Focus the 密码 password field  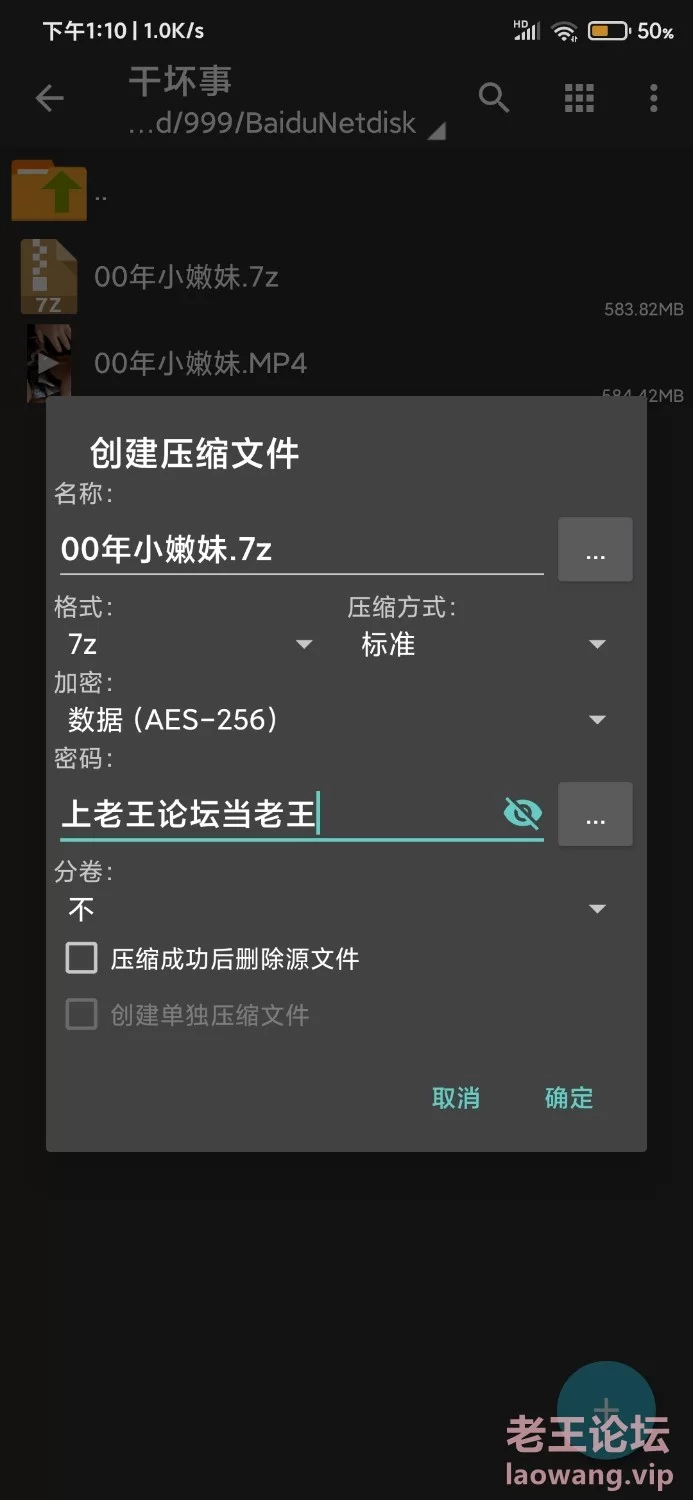(x=280, y=814)
